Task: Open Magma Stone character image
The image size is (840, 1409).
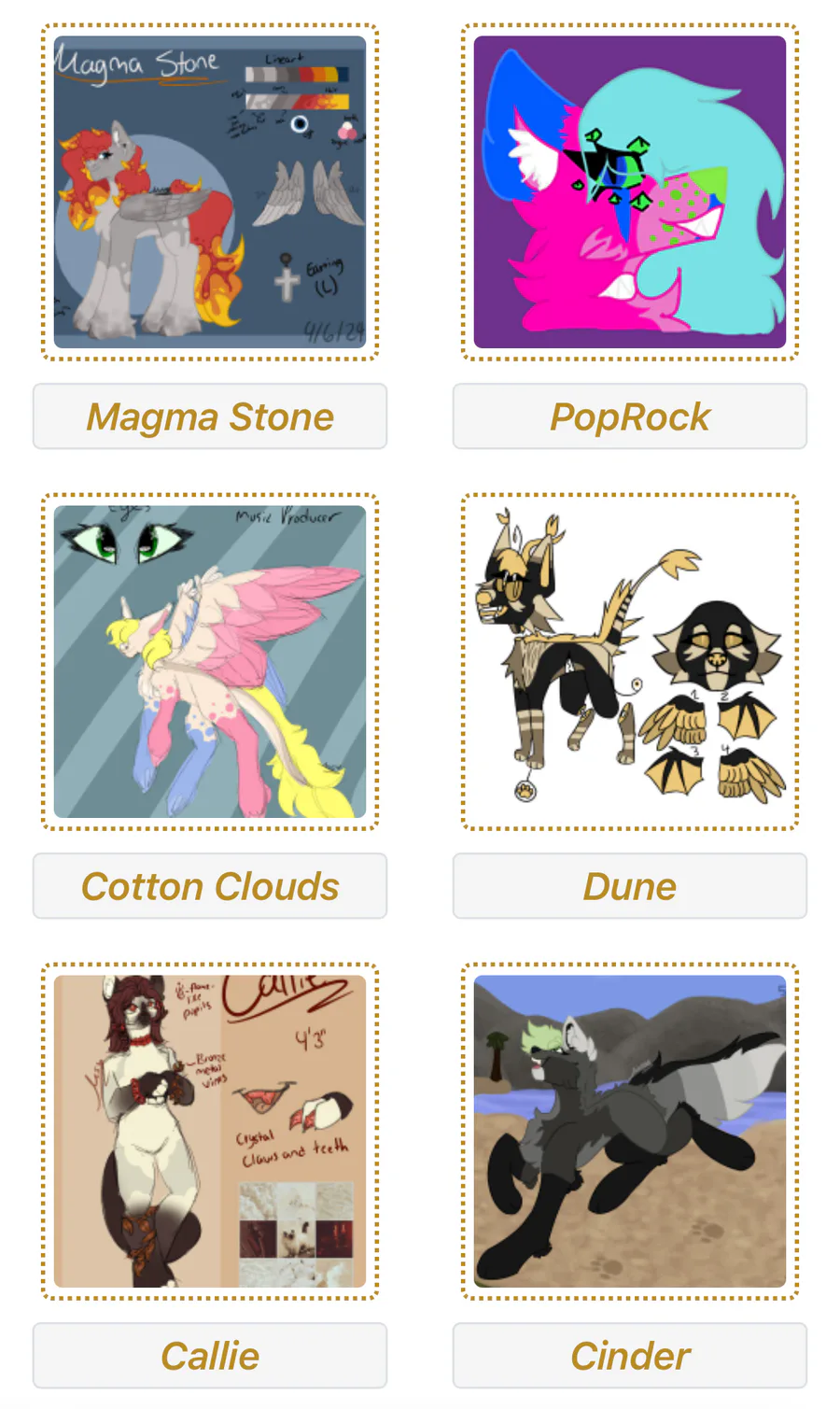Action: [210, 192]
